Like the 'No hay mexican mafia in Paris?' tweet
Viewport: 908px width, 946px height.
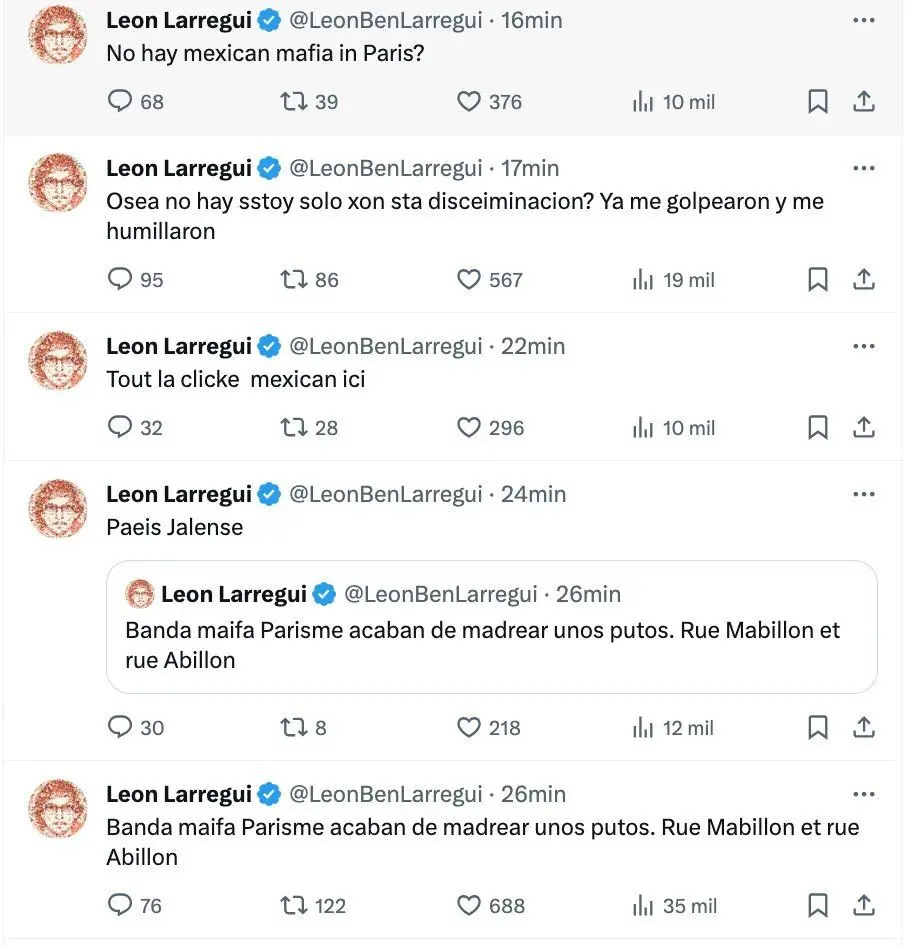(x=469, y=101)
